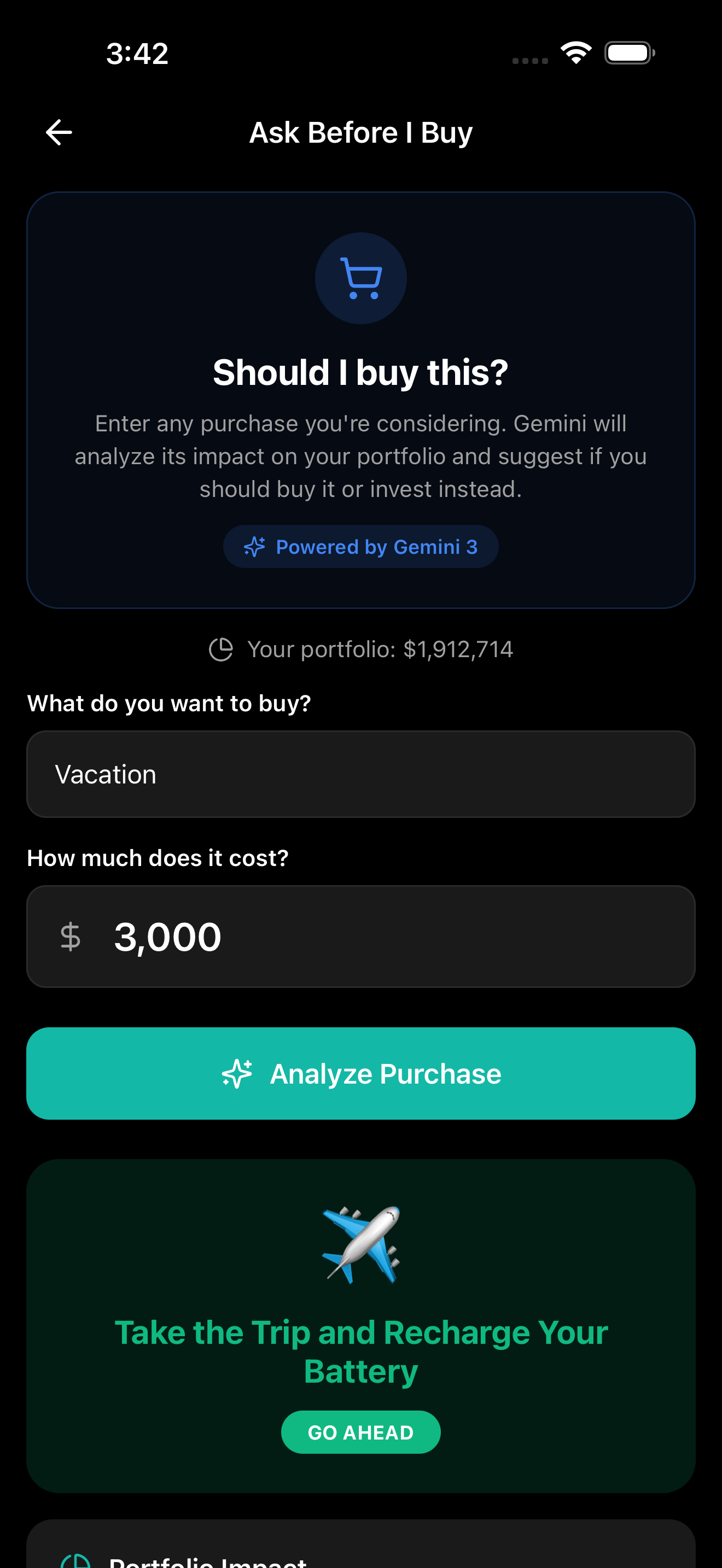Go back using the arrow icon
The width and height of the screenshot is (722, 1568).
click(59, 133)
